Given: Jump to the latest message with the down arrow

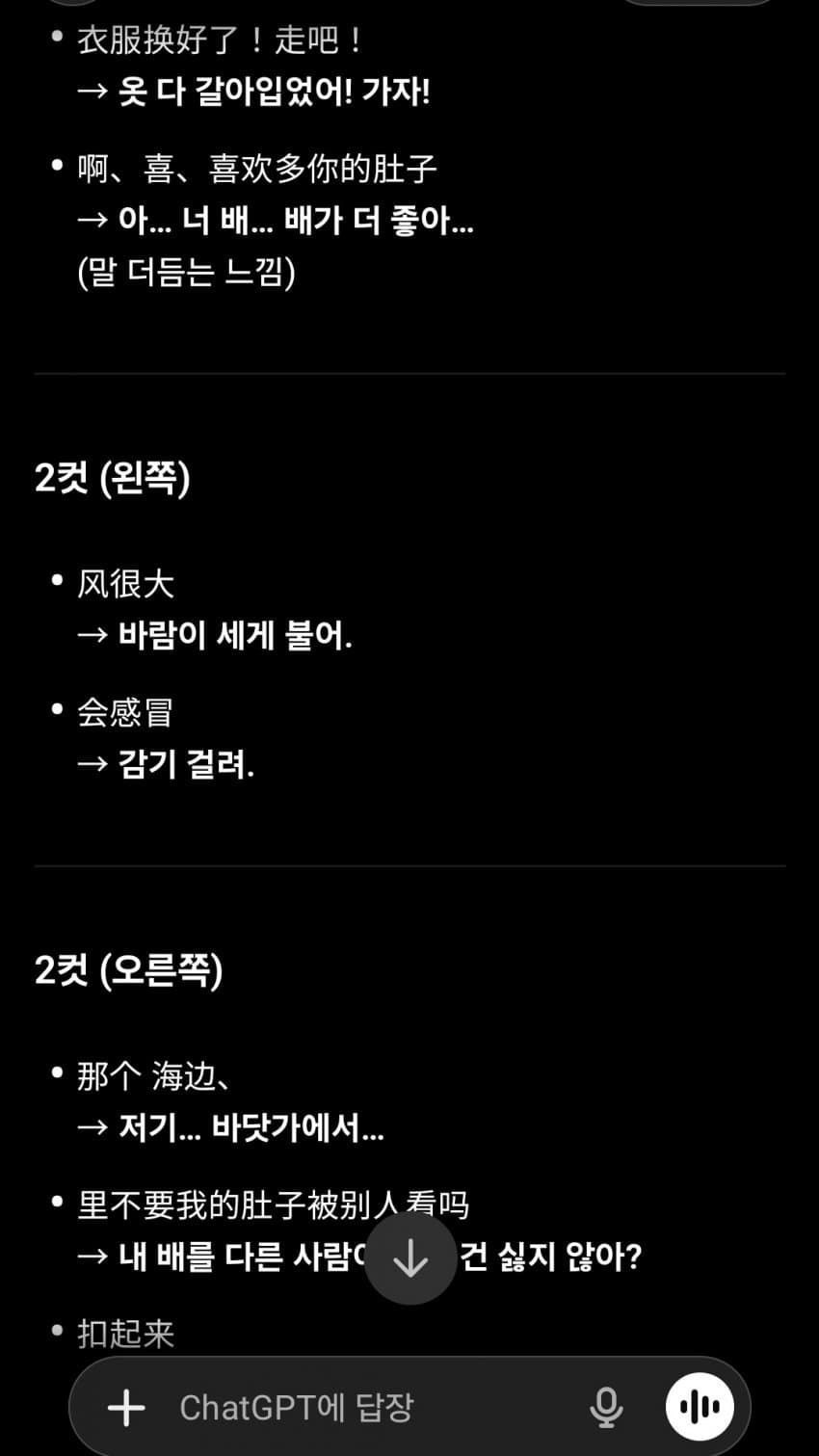Looking at the screenshot, I should [x=410, y=1257].
